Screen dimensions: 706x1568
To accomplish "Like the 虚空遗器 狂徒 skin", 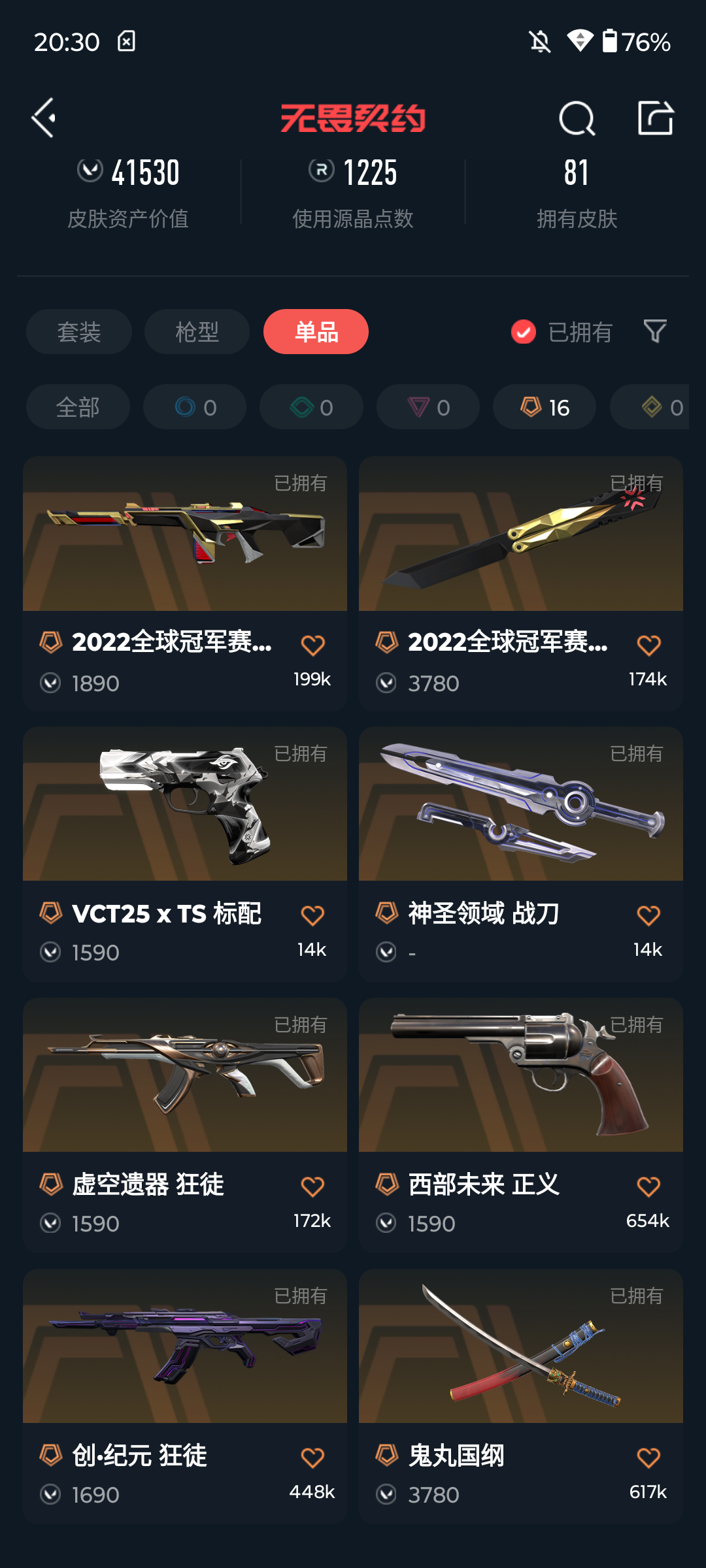I will point(312,1186).
